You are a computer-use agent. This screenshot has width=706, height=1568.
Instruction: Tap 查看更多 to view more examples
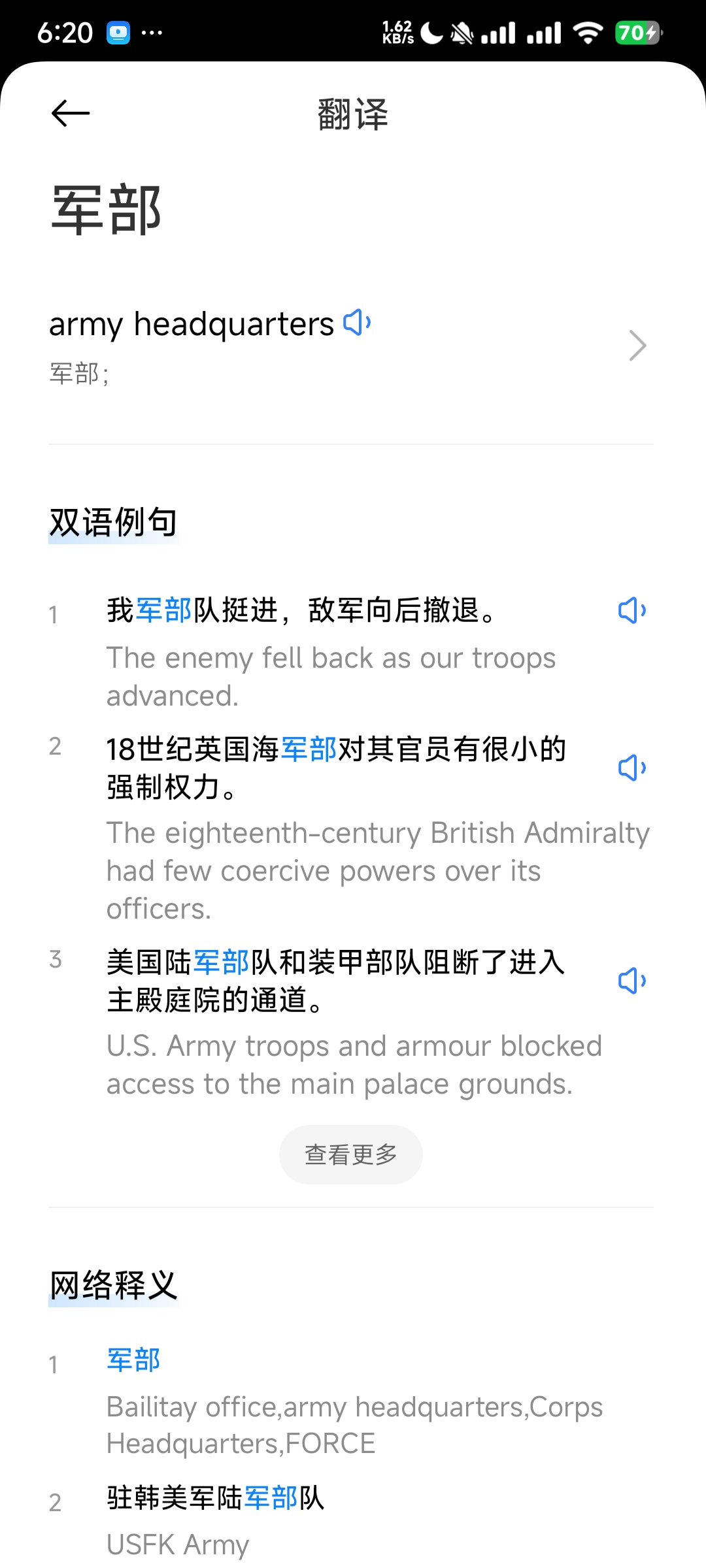[x=351, y=1154]
